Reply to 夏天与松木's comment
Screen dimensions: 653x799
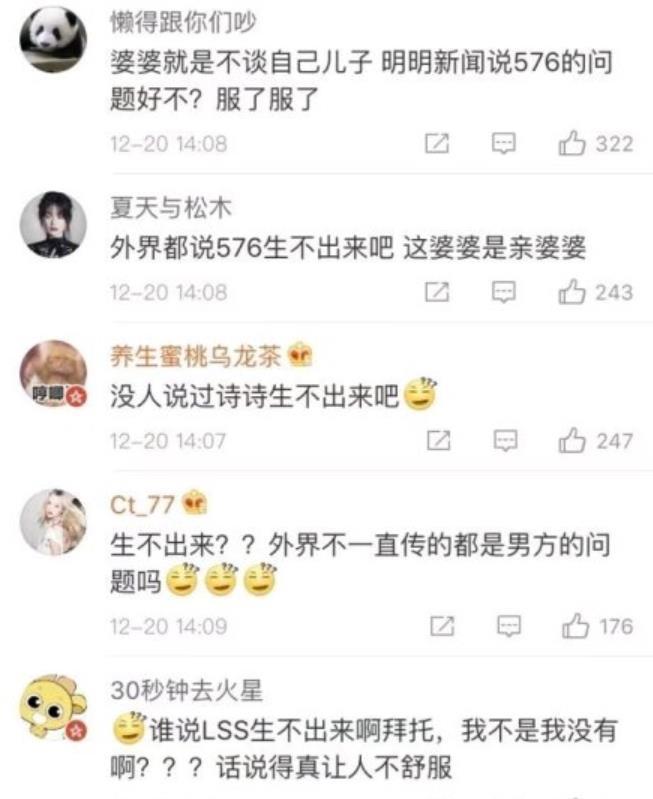point(504,292)
